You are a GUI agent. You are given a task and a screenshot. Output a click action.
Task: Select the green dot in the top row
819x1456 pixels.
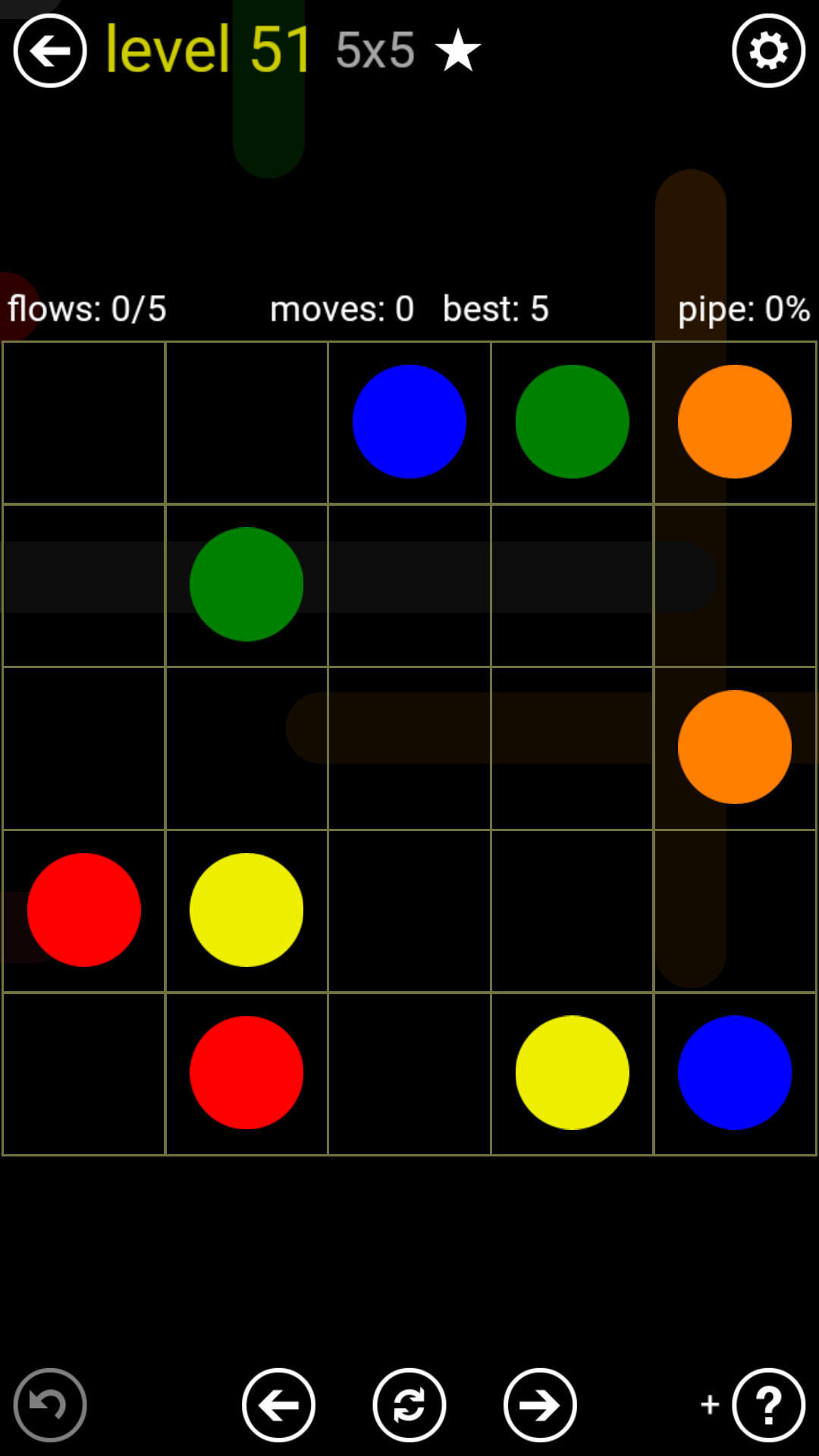click(x=572, y=422)
